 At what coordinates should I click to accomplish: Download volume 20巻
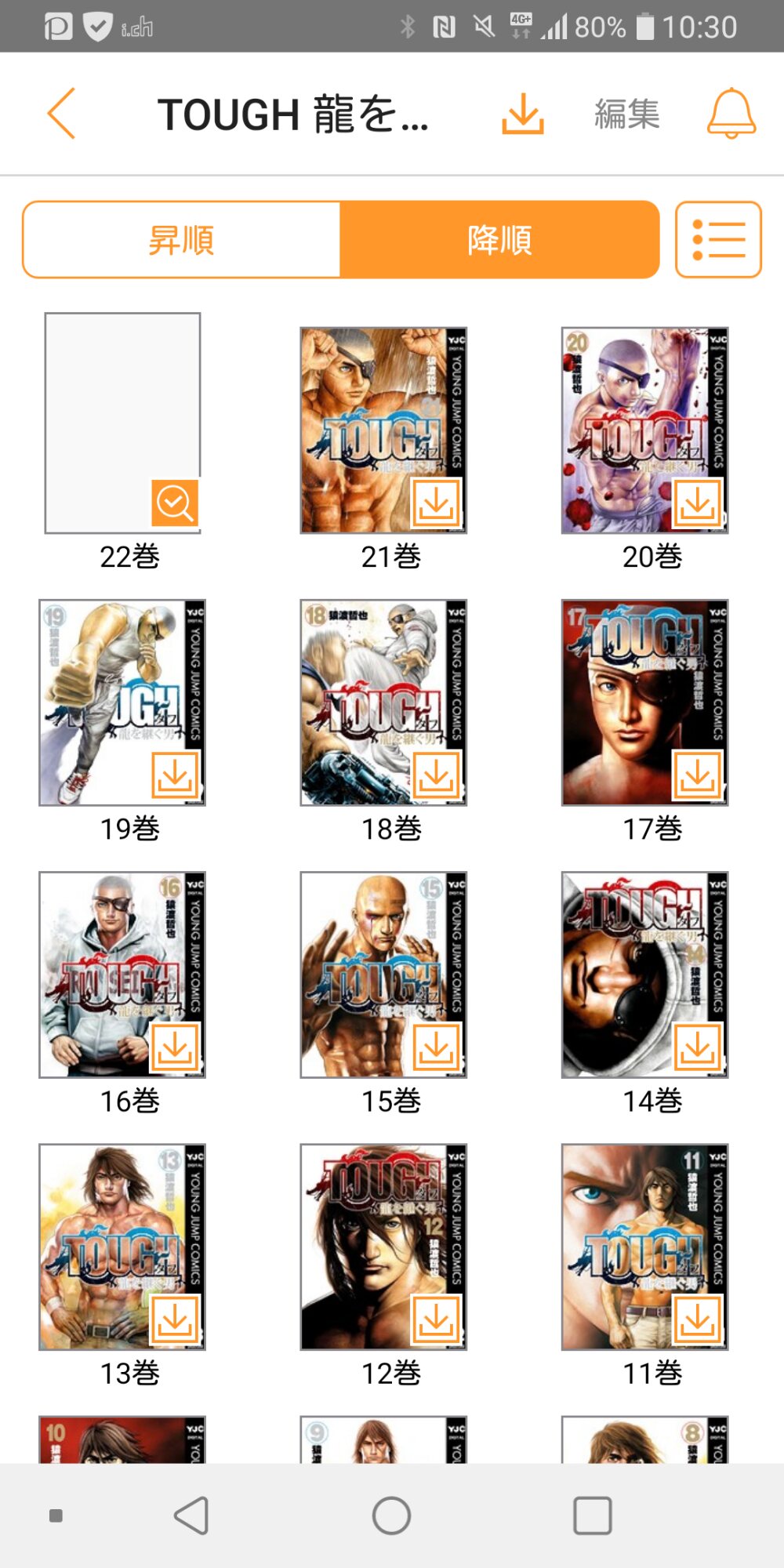[697, 503]
